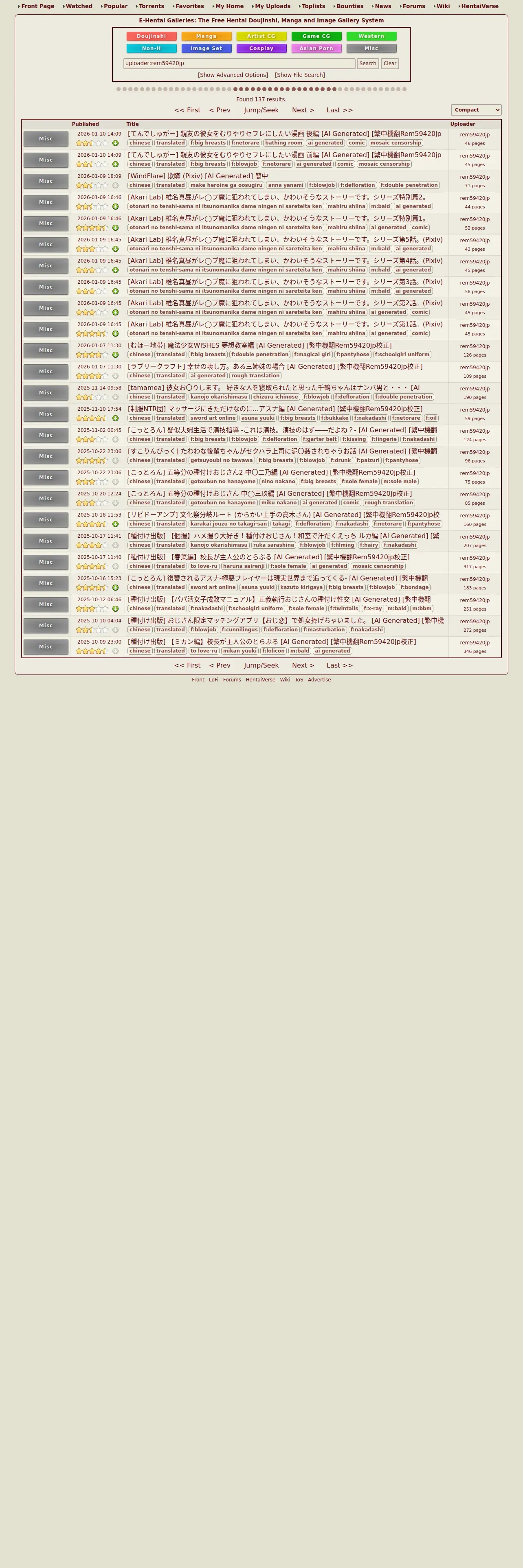Toggle the Cosplay category filter
523x1568 pixels.
261,49
